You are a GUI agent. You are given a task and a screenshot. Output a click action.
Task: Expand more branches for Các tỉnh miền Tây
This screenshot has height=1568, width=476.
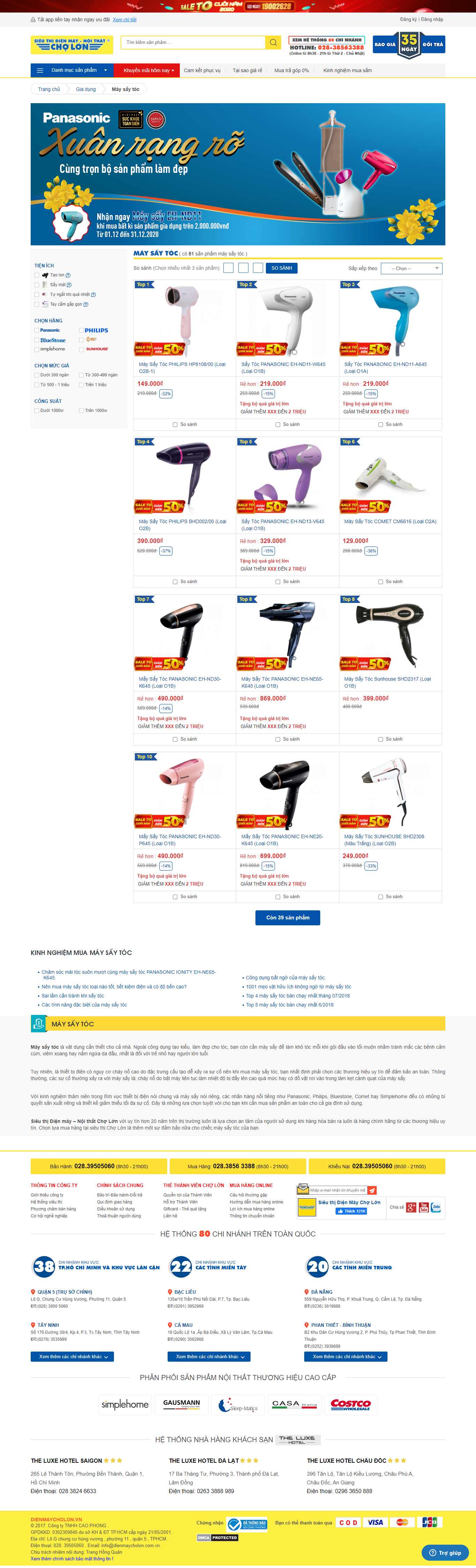pyautogui.click(x=209, y=1357)
